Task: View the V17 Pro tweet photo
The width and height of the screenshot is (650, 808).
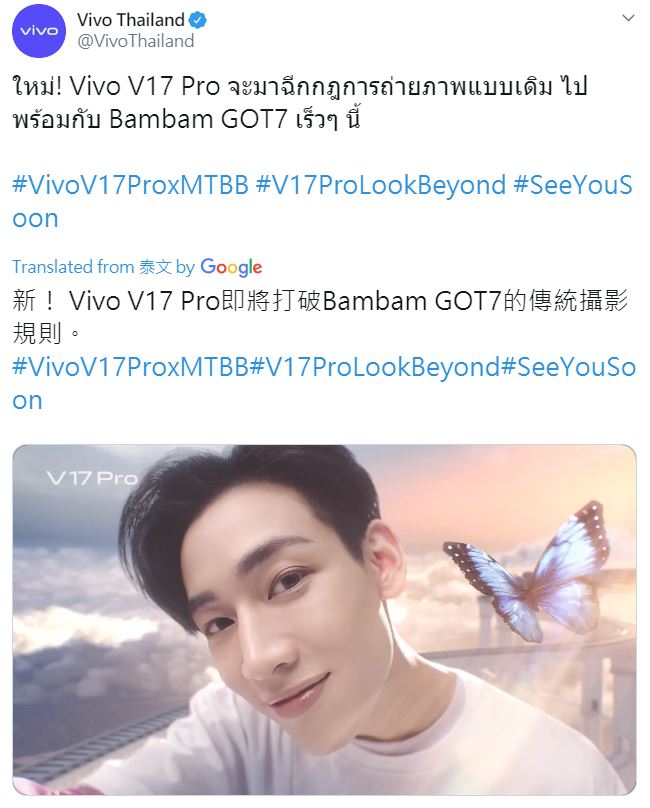Action: tap(324, 620)
